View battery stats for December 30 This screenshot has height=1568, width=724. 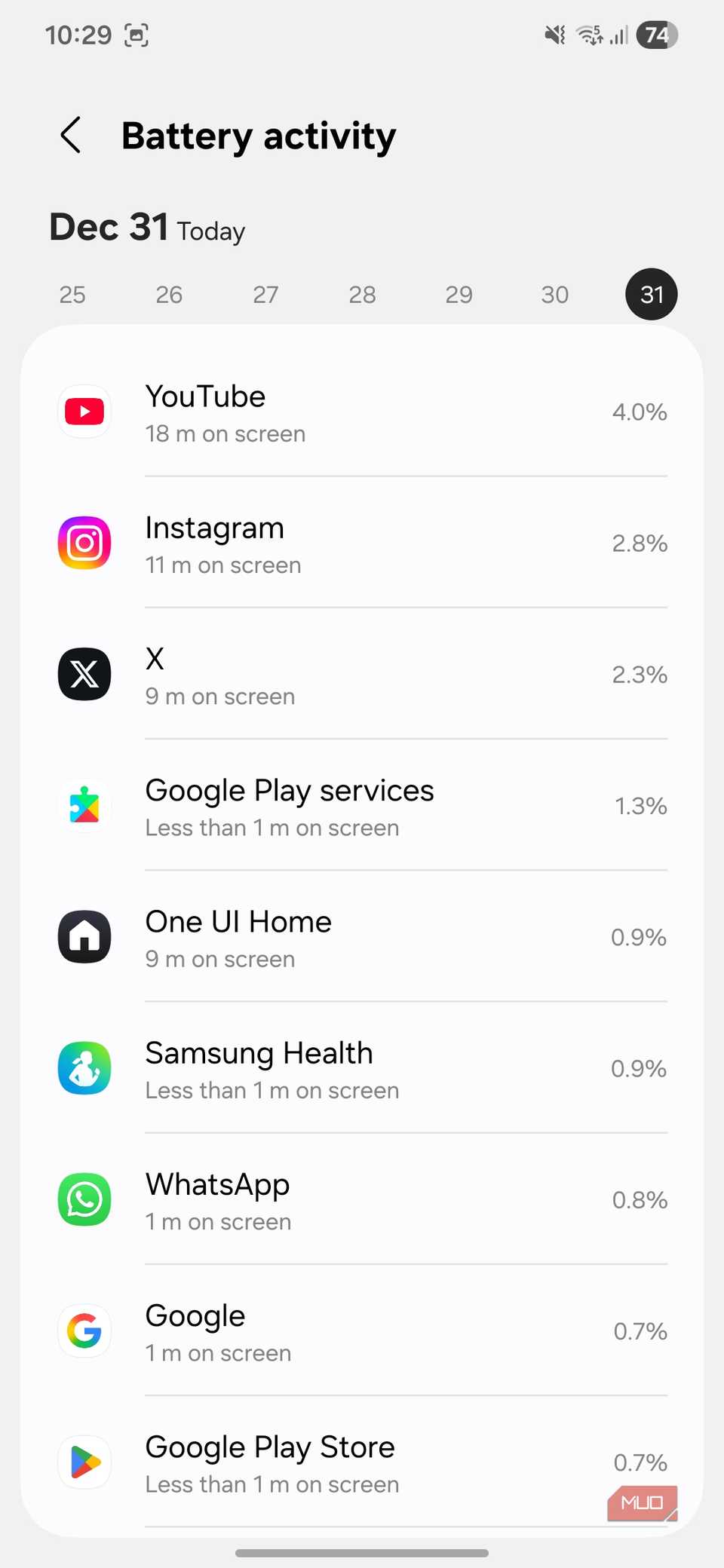tap(554, 294)
